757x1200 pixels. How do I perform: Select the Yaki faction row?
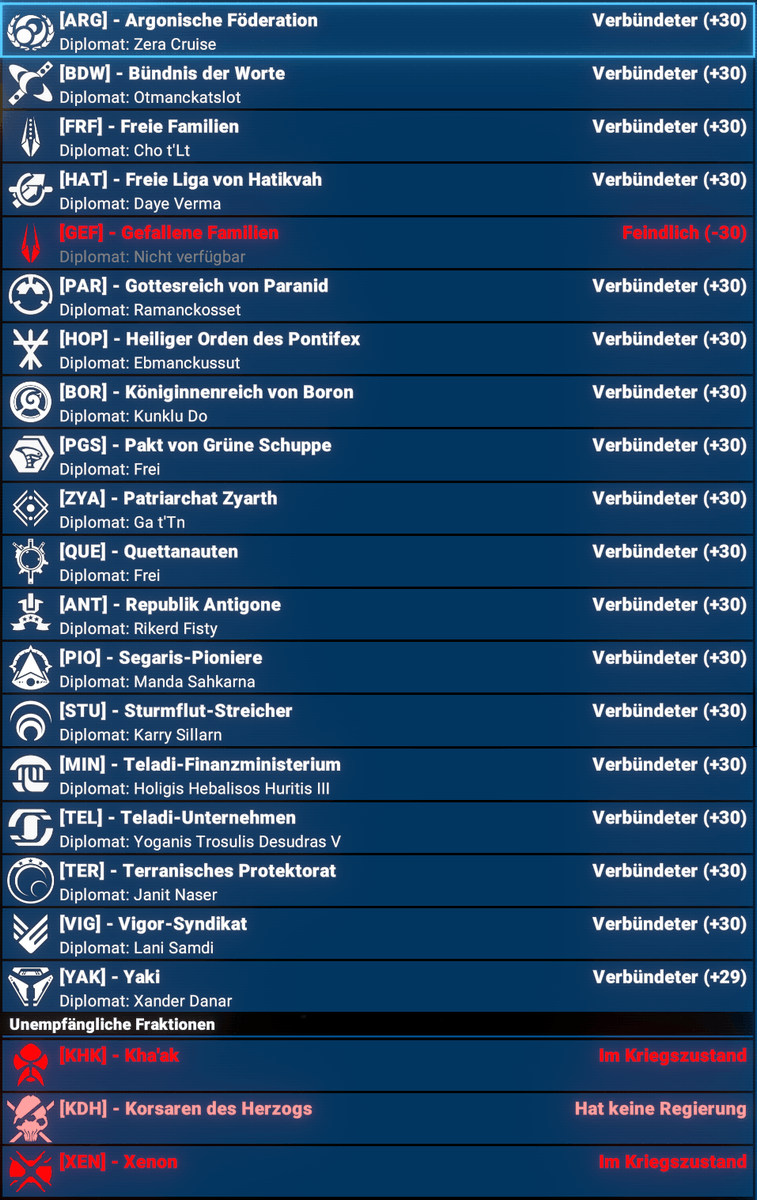tap(378, 987)
